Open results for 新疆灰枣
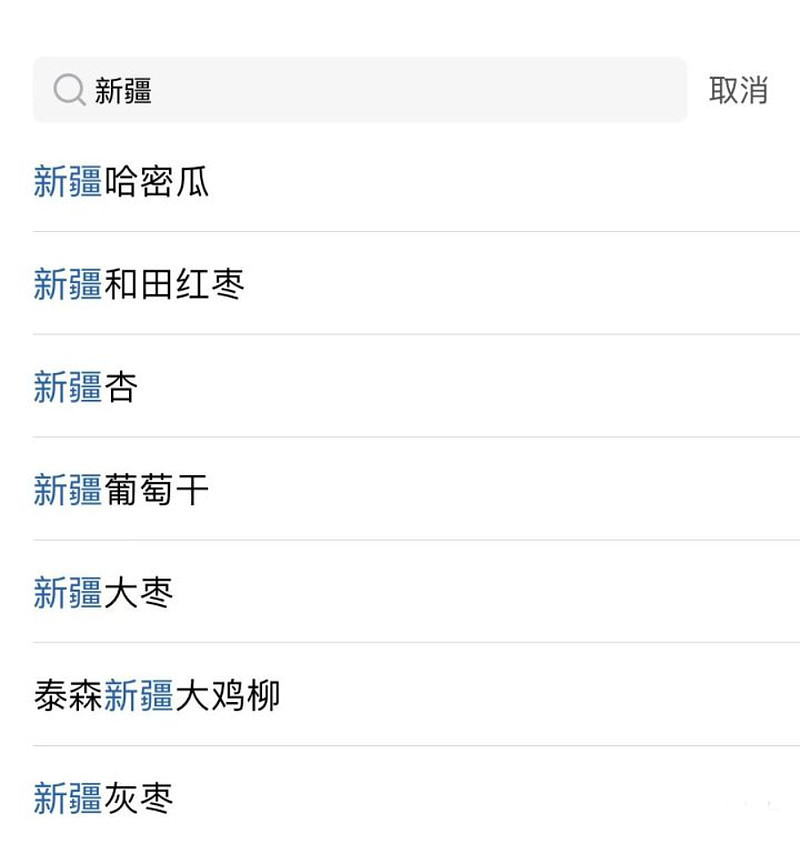The width and height of the screenshot is (800, 844). [103, 798]
